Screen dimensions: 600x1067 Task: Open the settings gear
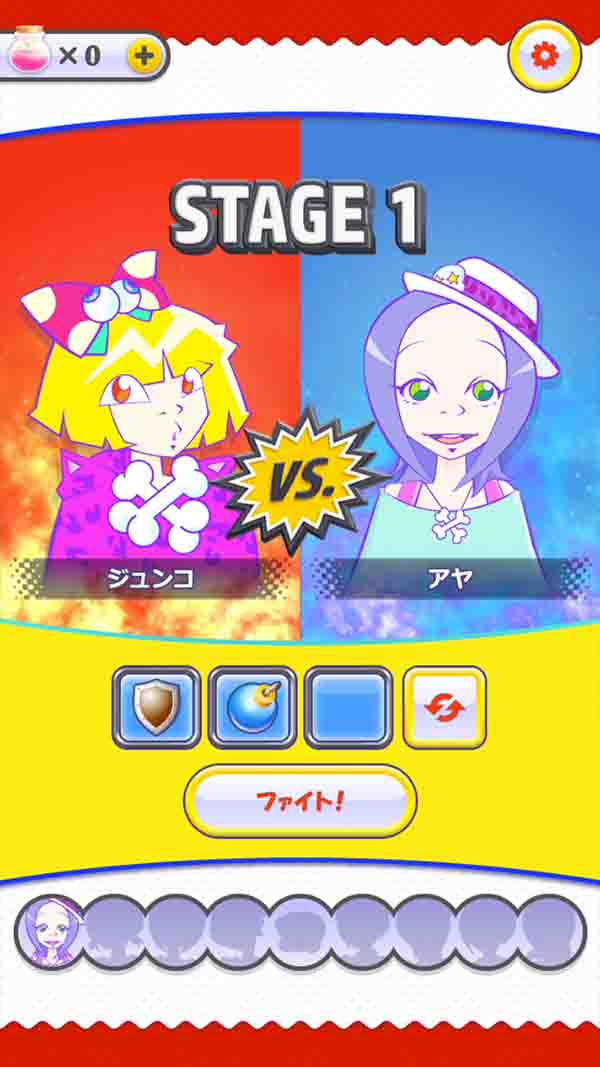coord(544,56)
